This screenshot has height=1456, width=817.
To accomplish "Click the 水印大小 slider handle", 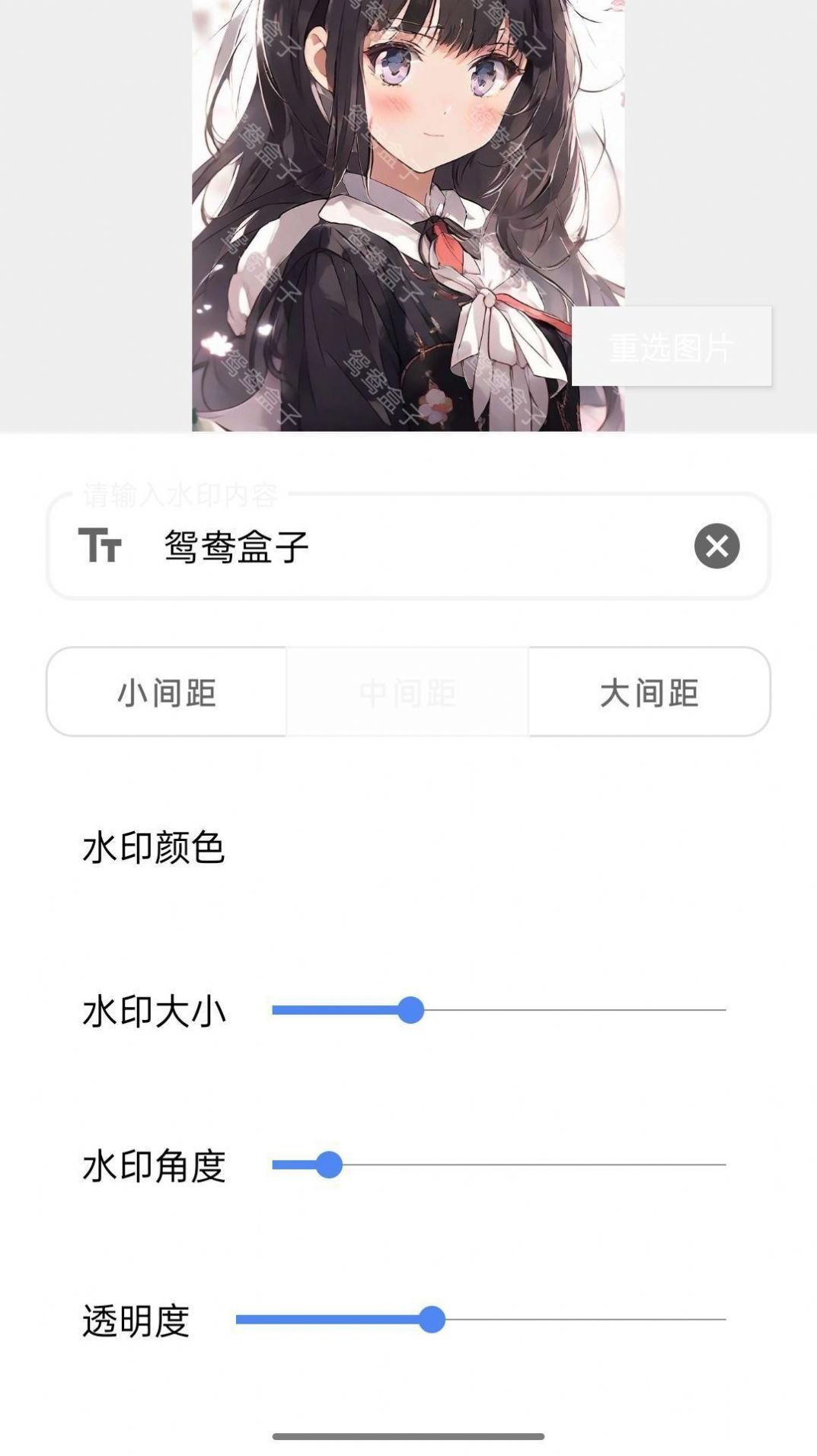I will click(x=413, y=1012).
